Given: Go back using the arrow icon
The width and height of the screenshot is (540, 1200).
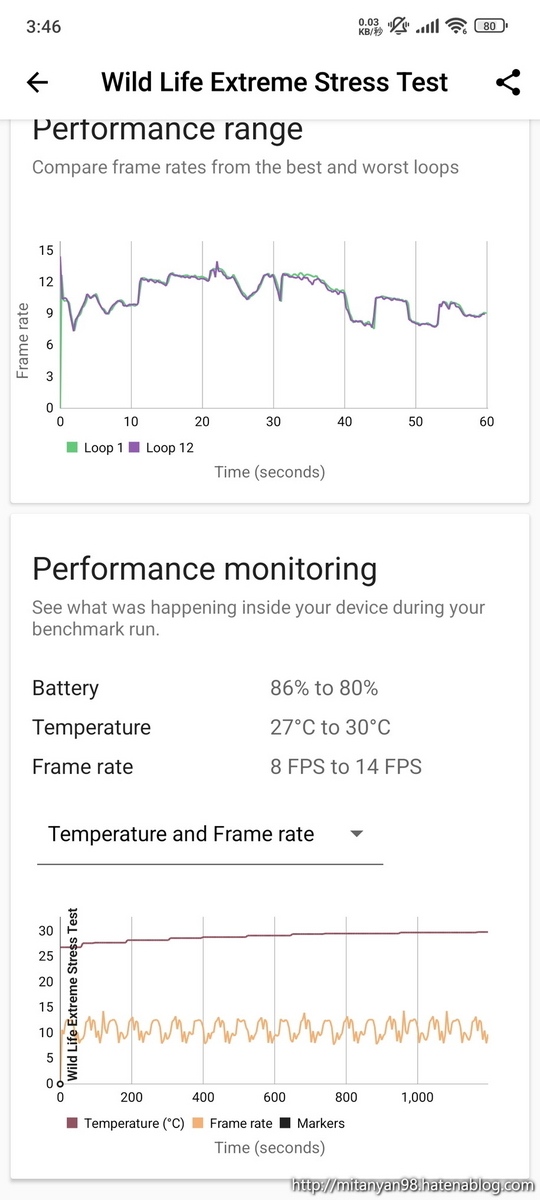Looking at the screenshot, I should (x=38, y=83).
